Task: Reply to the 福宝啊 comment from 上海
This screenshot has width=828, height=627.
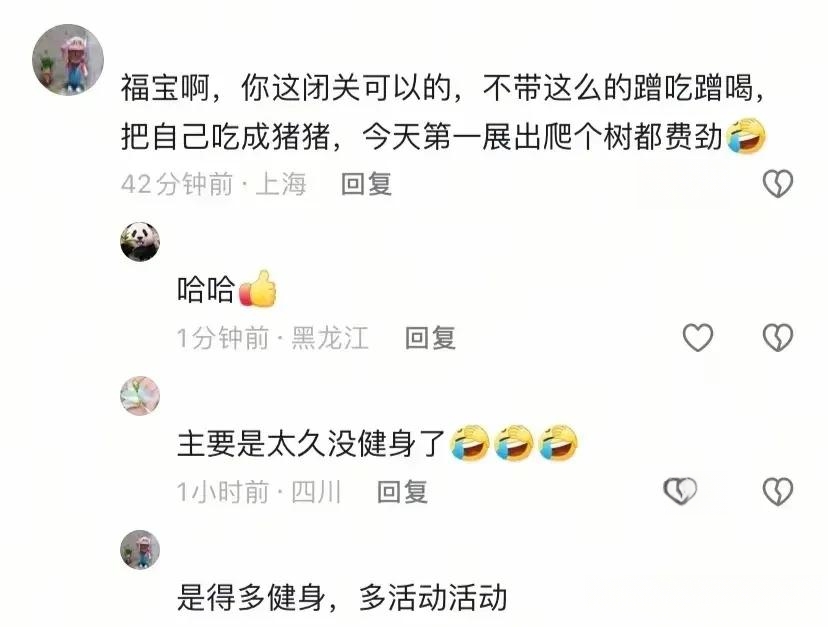Action: (x=366, y=184)
